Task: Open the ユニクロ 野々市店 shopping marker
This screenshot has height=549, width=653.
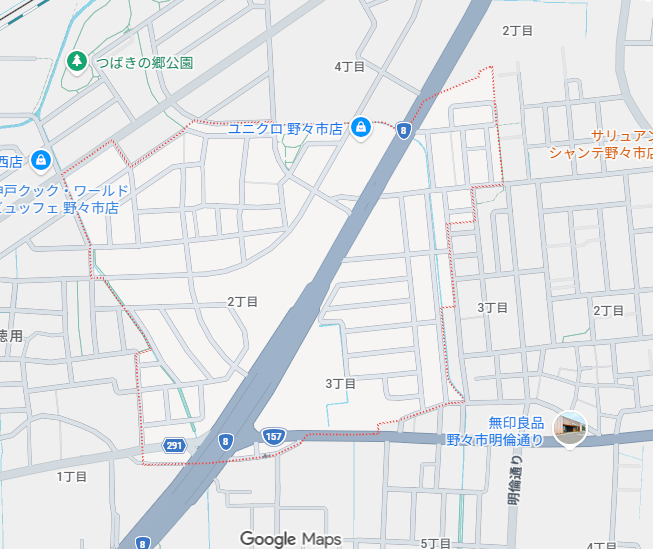Action: (x=360, y=128)
